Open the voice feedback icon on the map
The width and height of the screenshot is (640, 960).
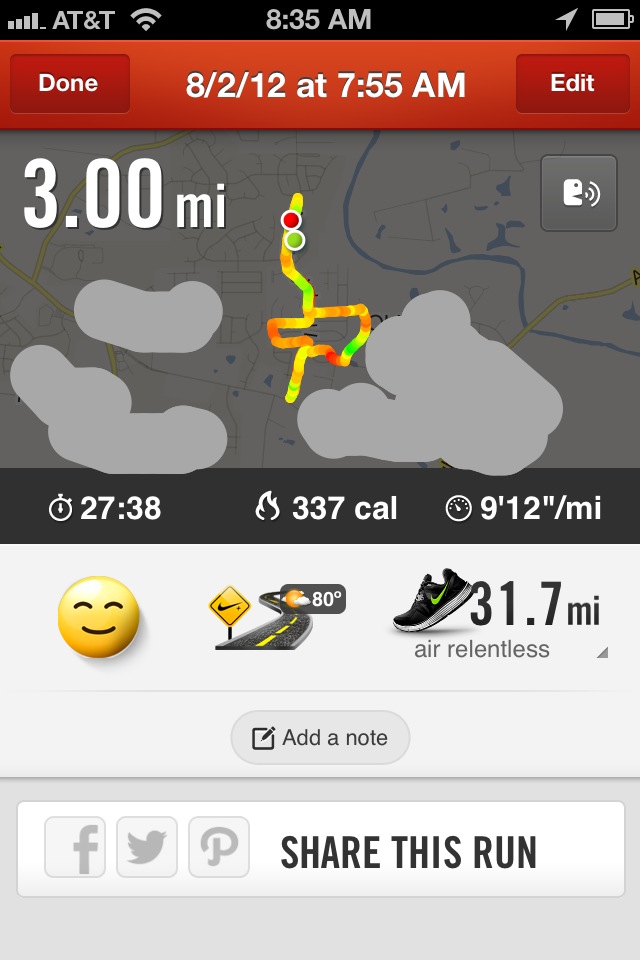(x=579, y=194)
